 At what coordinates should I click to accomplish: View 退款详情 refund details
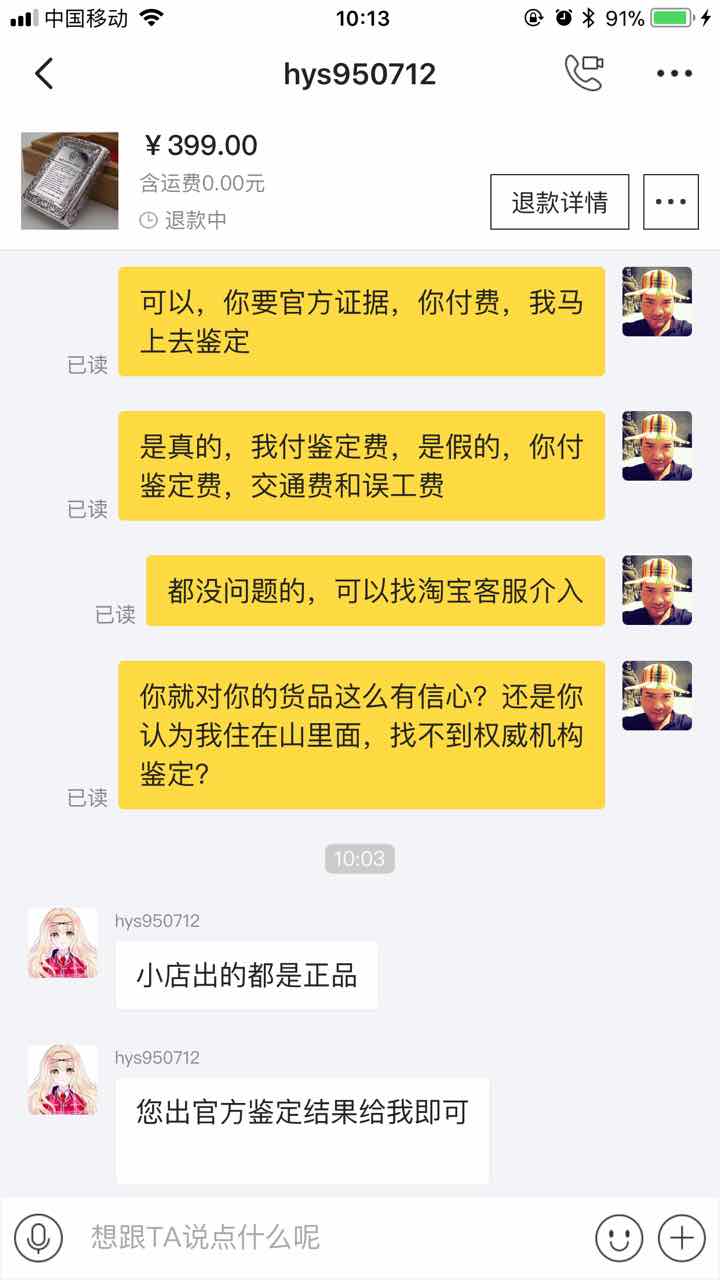tap(559, 202)
